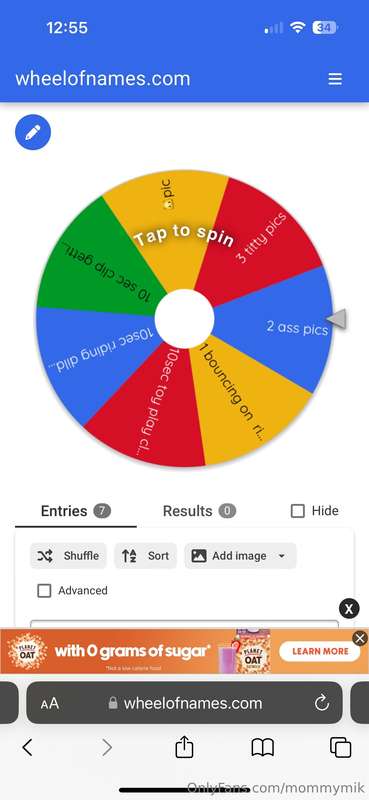Reload the wheelofnames.com page
The height and width of the screenshot is (800, 369).
[322, 703]
